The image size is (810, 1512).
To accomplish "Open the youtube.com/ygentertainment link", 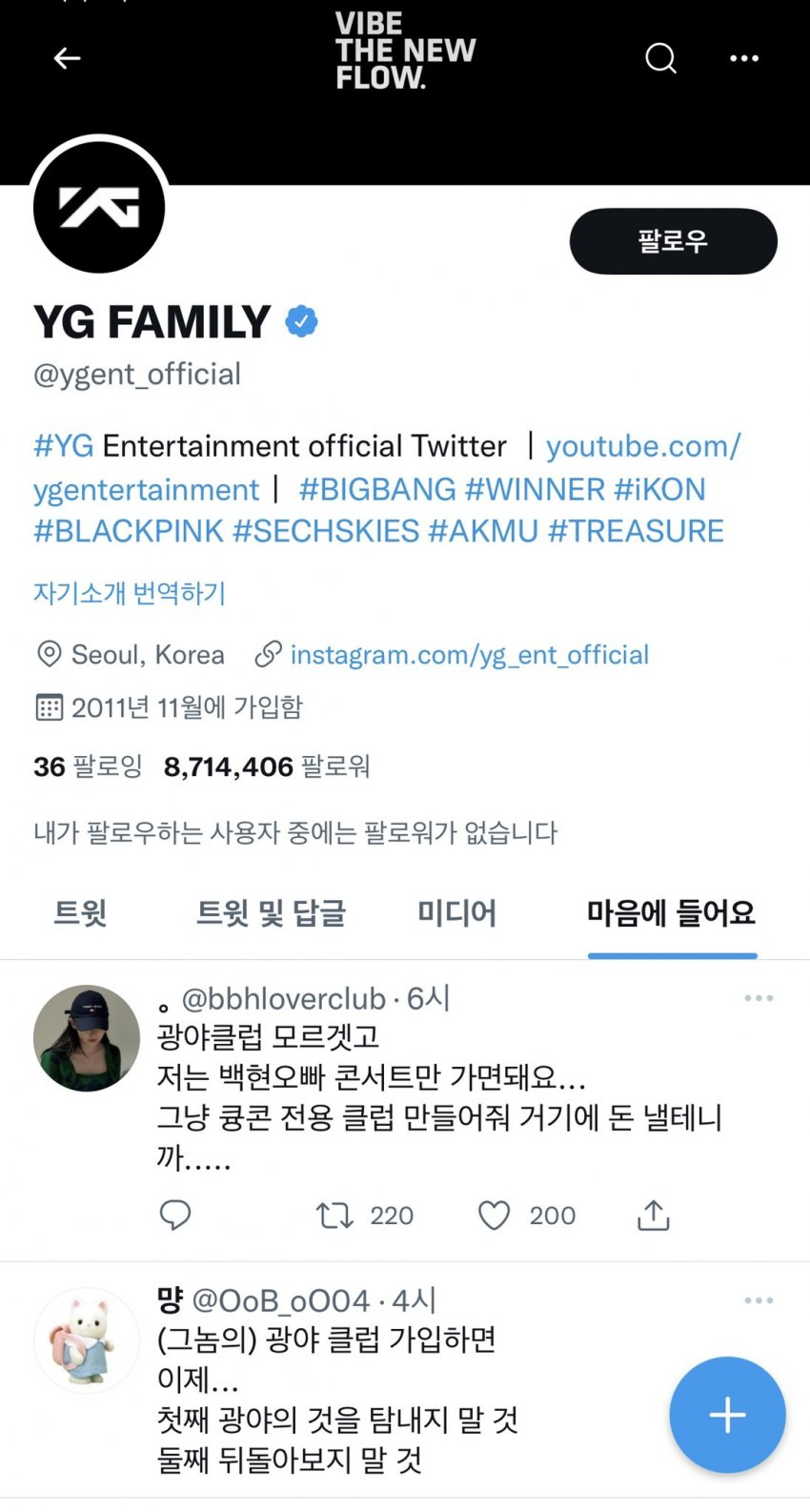I will [642, 446].
